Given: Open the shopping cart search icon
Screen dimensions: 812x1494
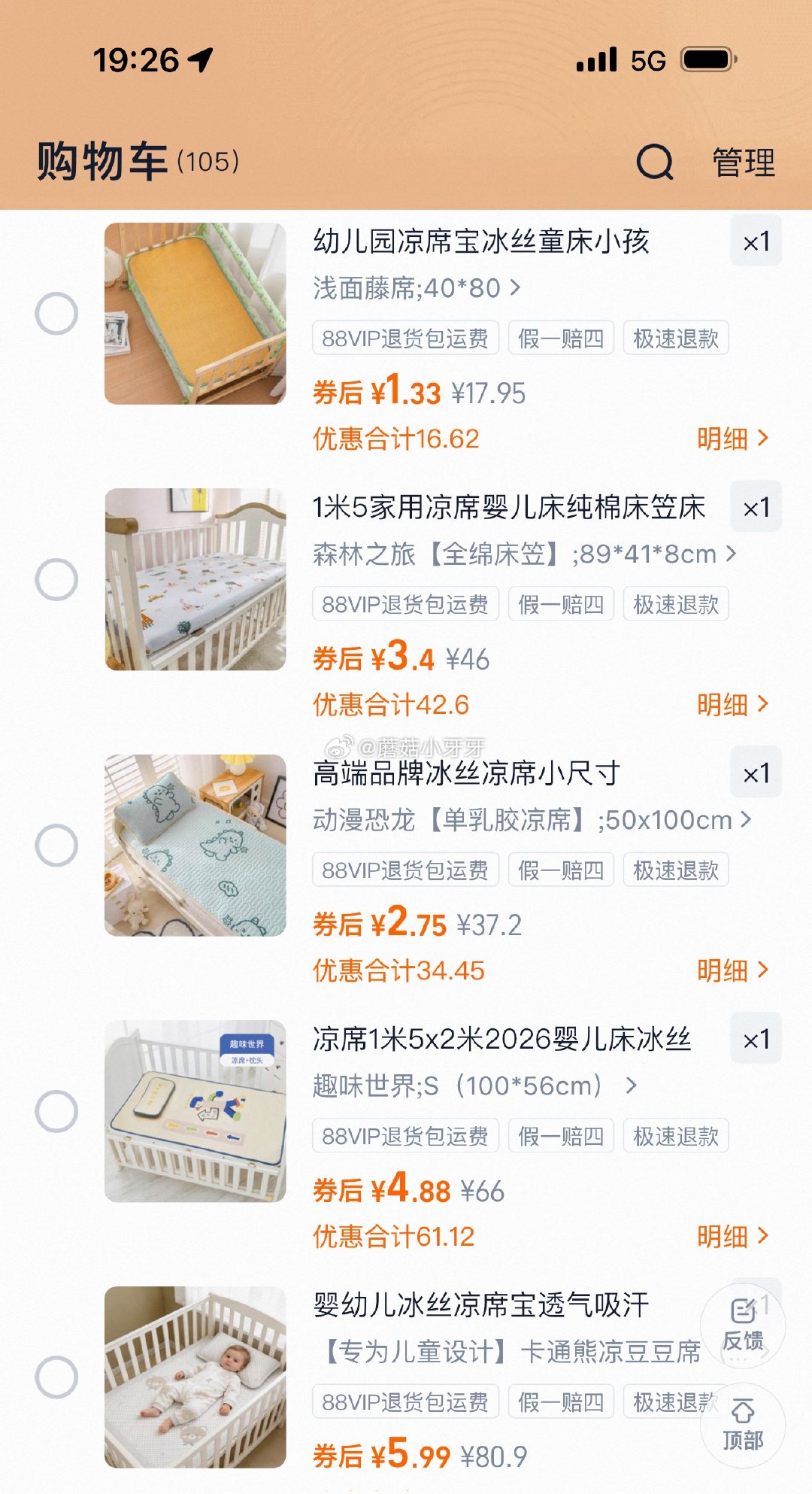Looking at the screenshot, I should (655, 162).
